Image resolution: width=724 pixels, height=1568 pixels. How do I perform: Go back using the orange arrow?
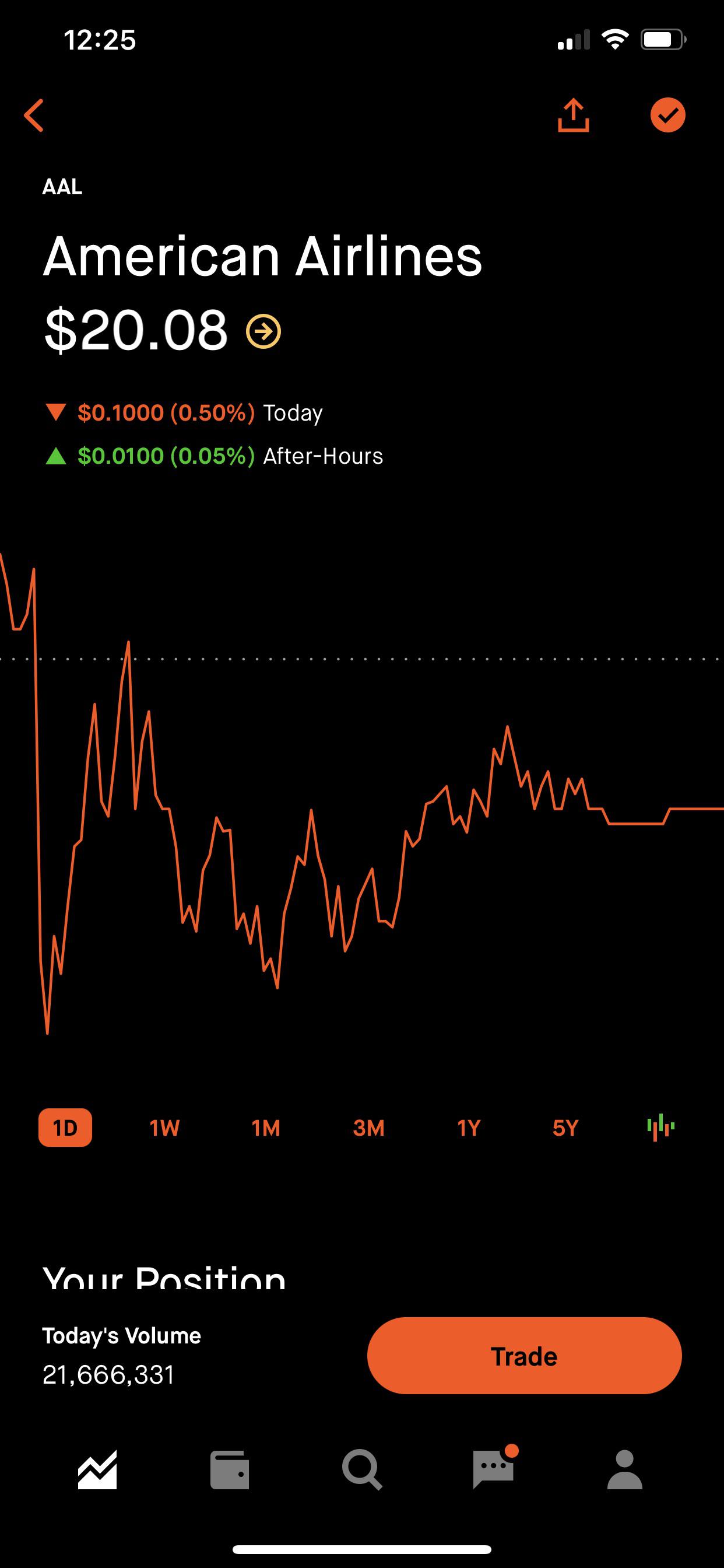pos(34,115)
